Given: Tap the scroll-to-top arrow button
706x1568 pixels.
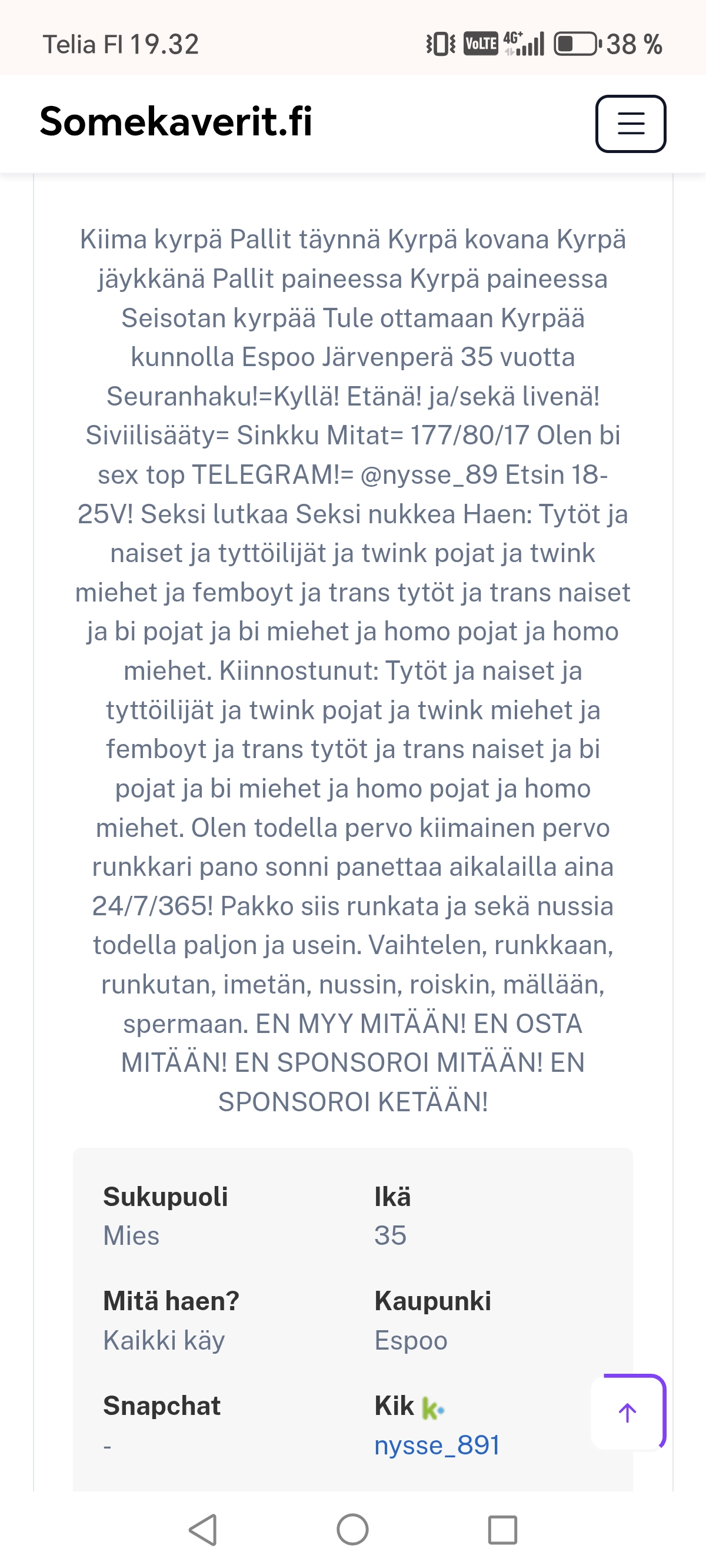Looking at the screenshot, I should (x=628, y=1412).
